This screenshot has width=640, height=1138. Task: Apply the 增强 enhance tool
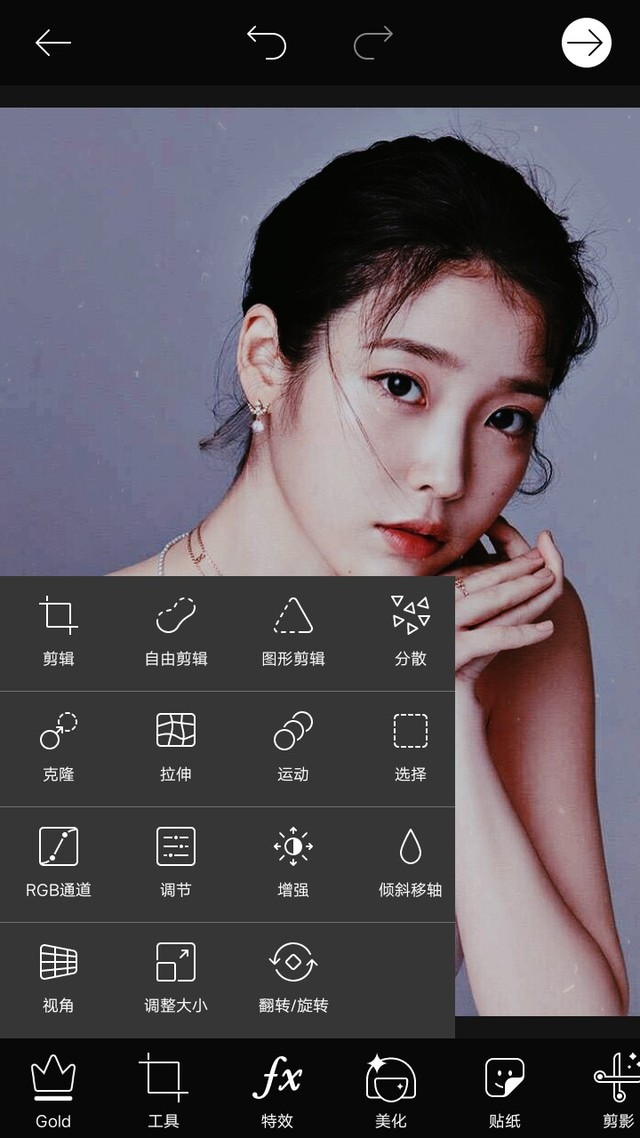pos(293,862)
